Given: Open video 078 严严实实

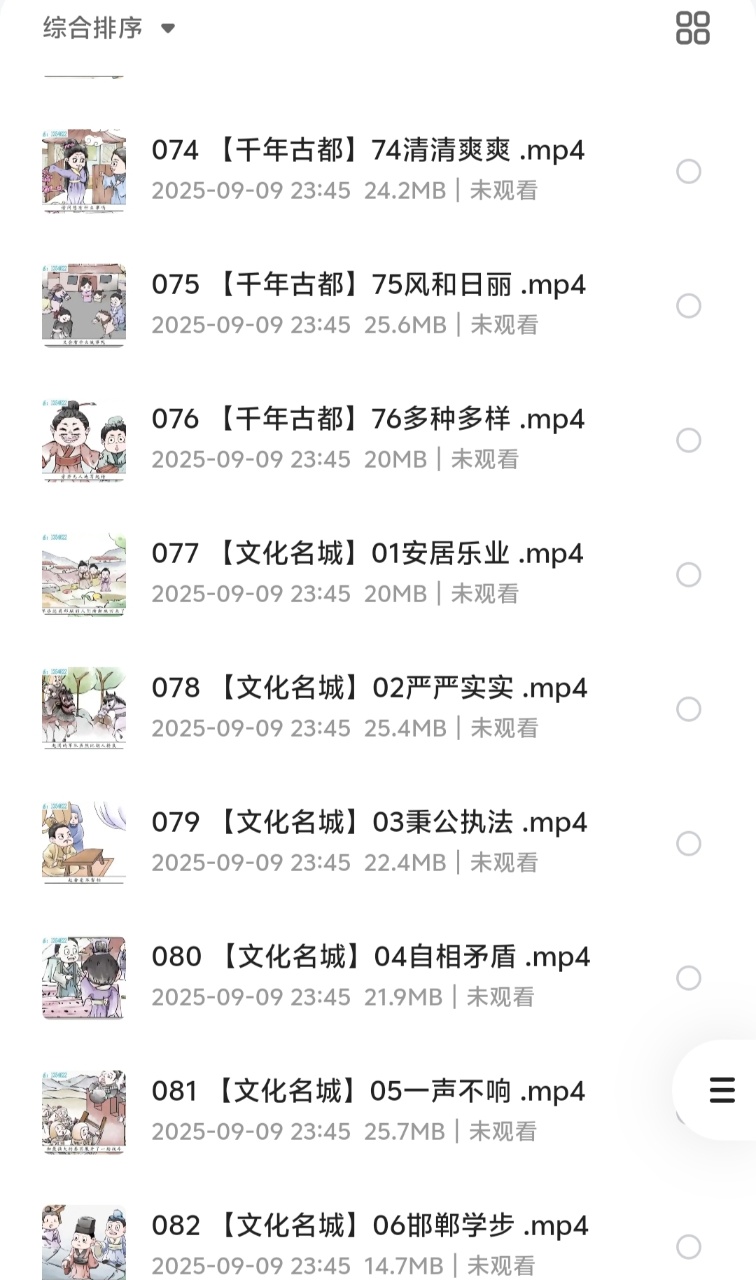Looking at the screenshot, I should 368,688.
